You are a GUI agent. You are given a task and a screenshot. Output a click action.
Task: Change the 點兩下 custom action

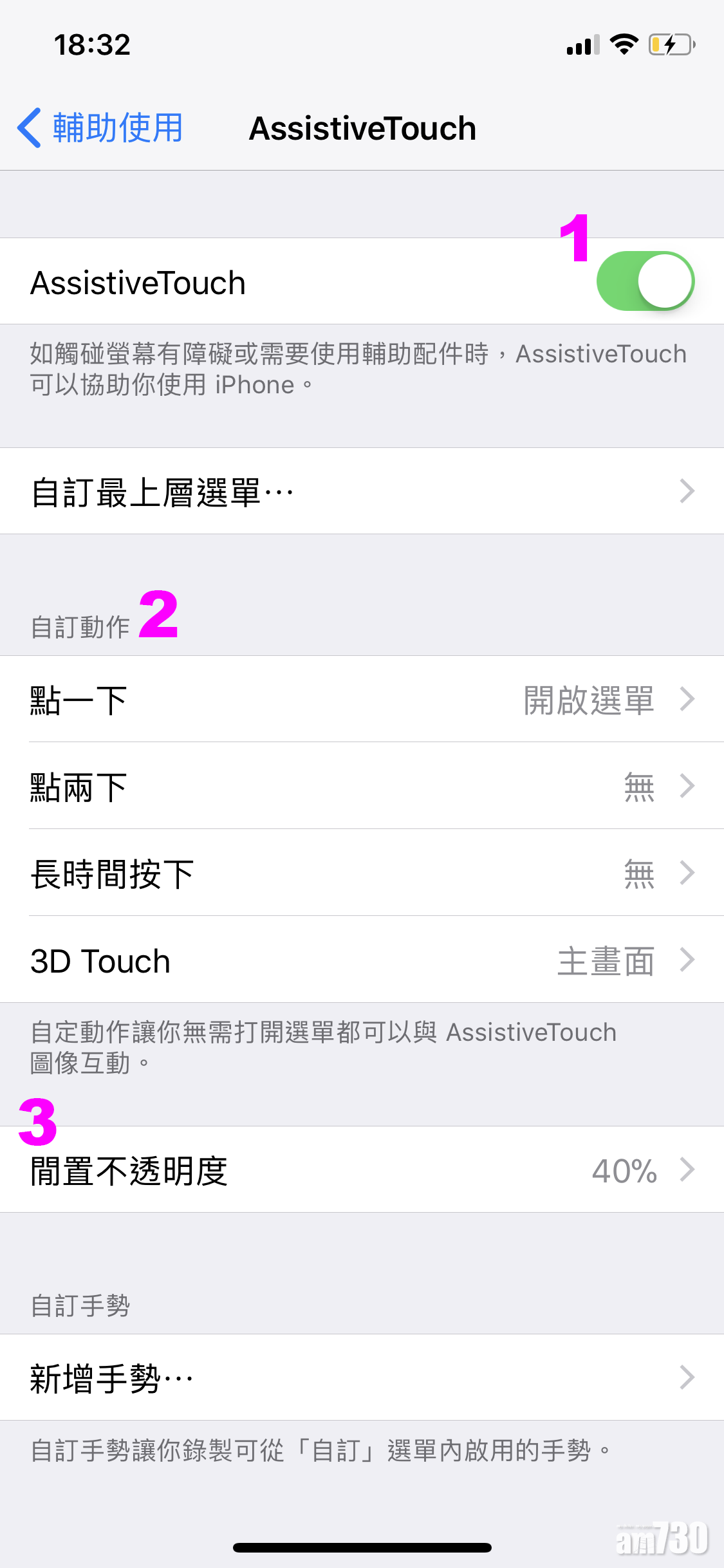pyautogui.click(x=362, y=786)
